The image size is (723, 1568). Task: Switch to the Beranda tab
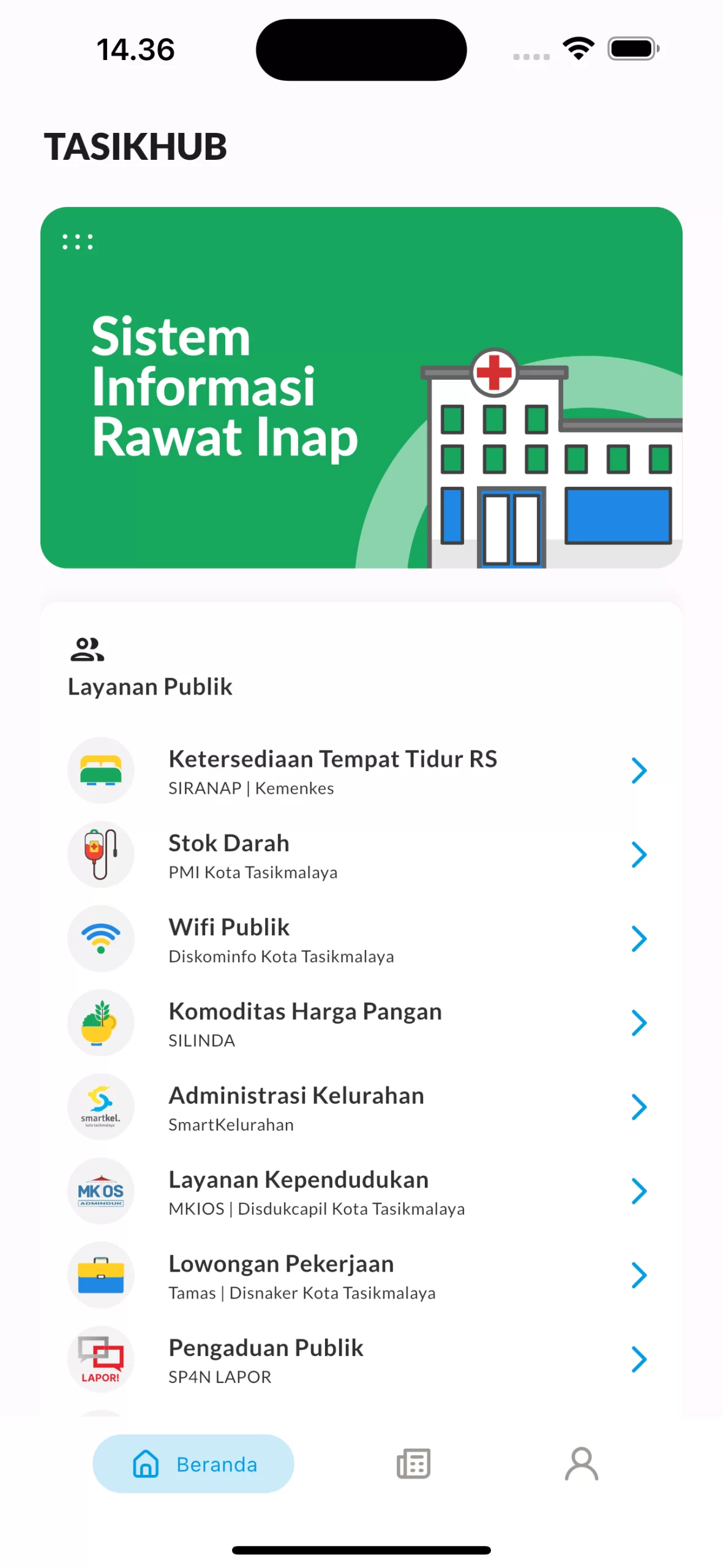click(x=193, y=1464)
